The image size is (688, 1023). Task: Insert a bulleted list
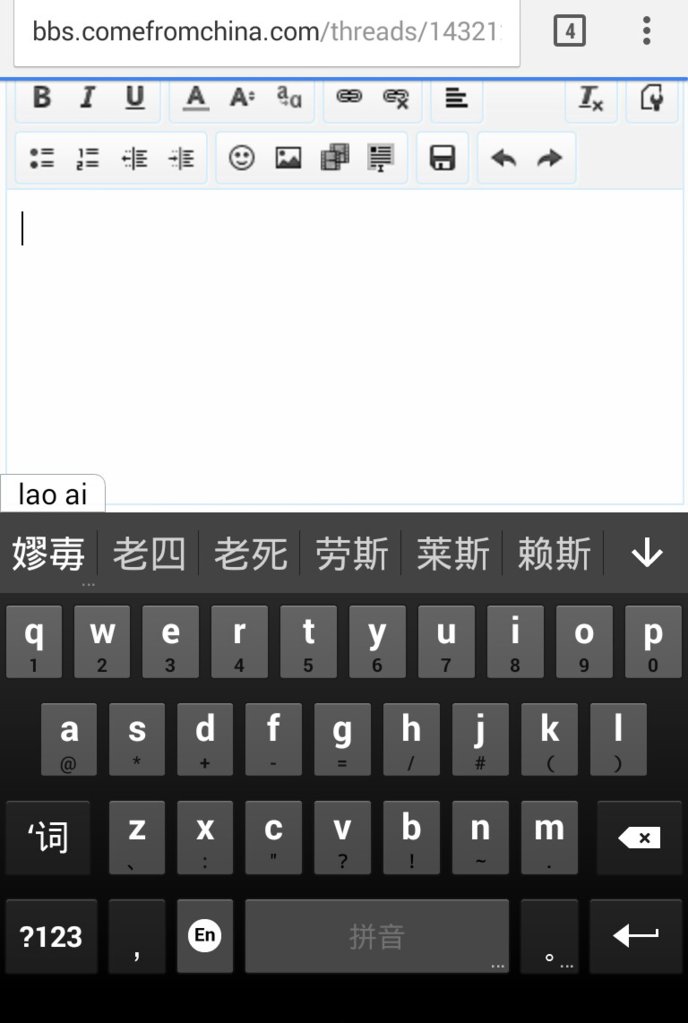tap(42, 158)
